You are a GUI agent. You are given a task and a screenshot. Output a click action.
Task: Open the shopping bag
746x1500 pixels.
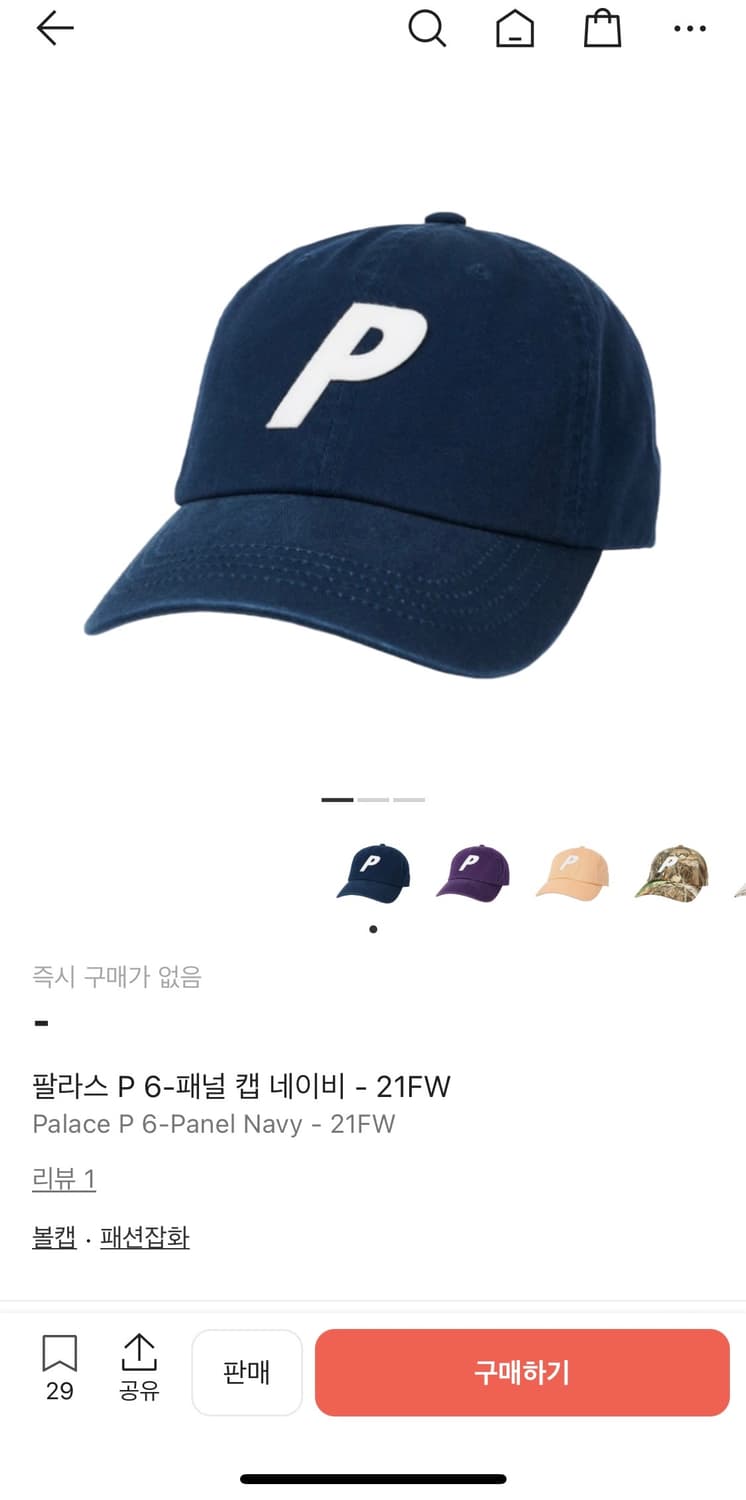(602, 29)
